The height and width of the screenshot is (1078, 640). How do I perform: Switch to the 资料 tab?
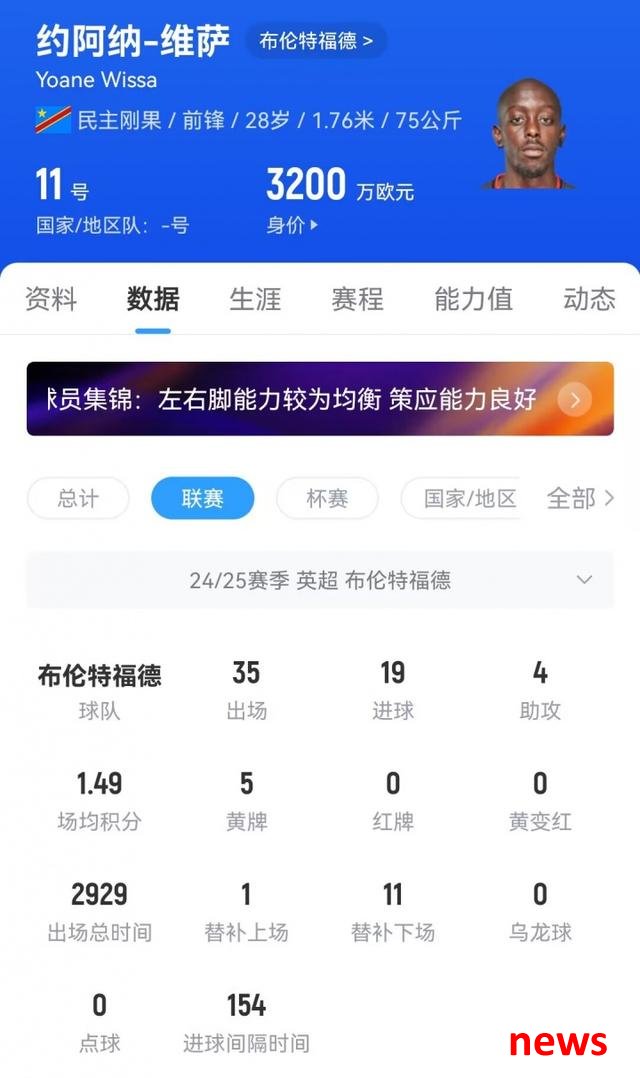pyautogui.click(x=50, y=298)
